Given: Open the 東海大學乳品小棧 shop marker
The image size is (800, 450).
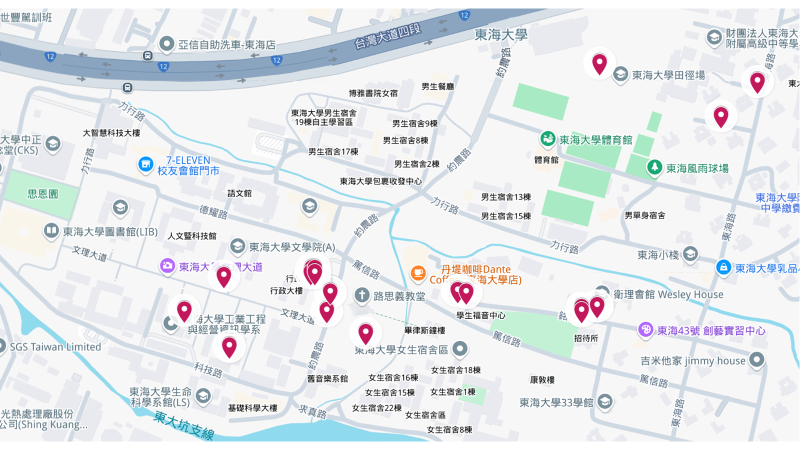Looking at the screenshot, I should coord(723,267).
